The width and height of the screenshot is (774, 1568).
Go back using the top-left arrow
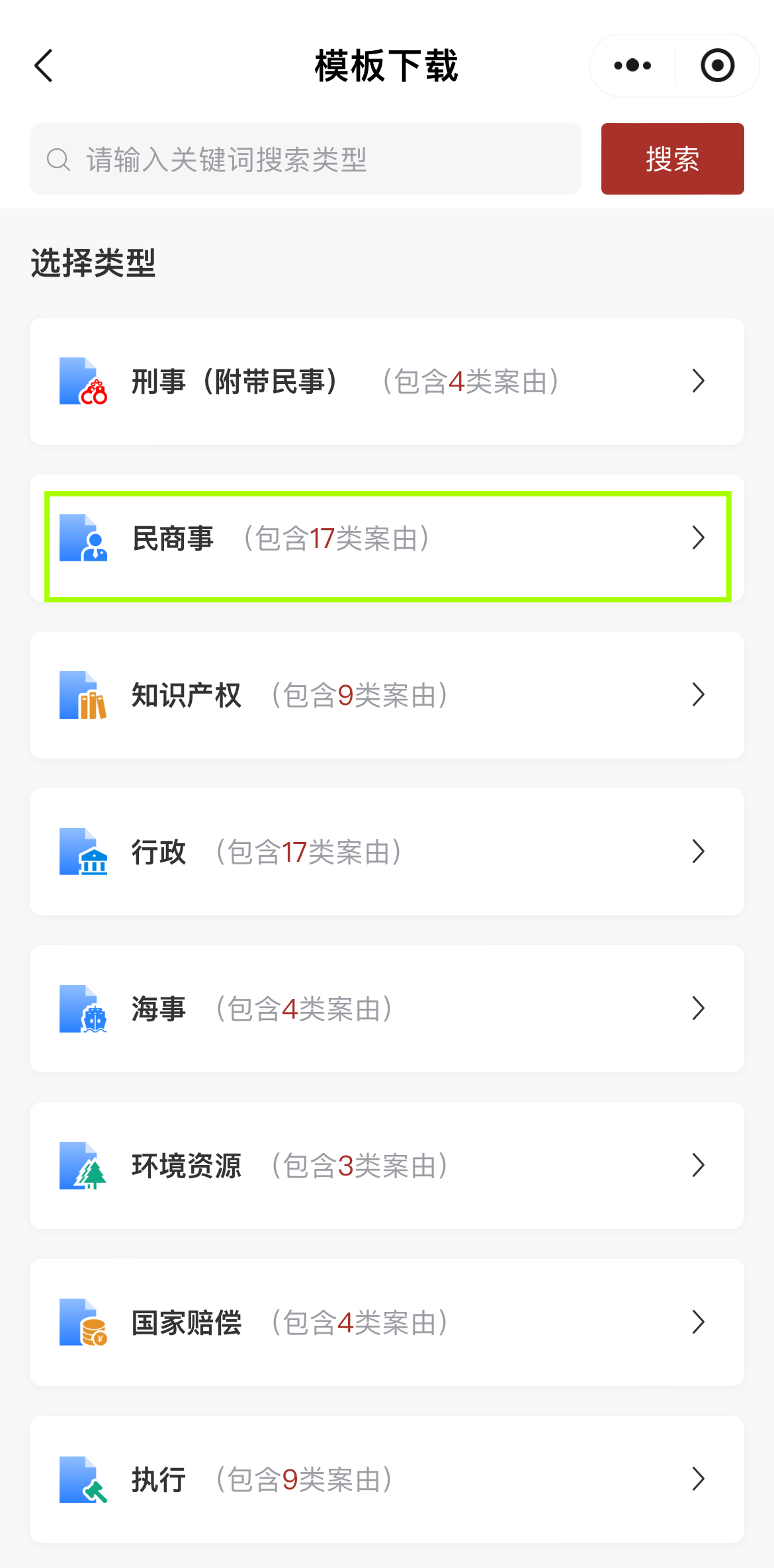(x=44, y=66)
